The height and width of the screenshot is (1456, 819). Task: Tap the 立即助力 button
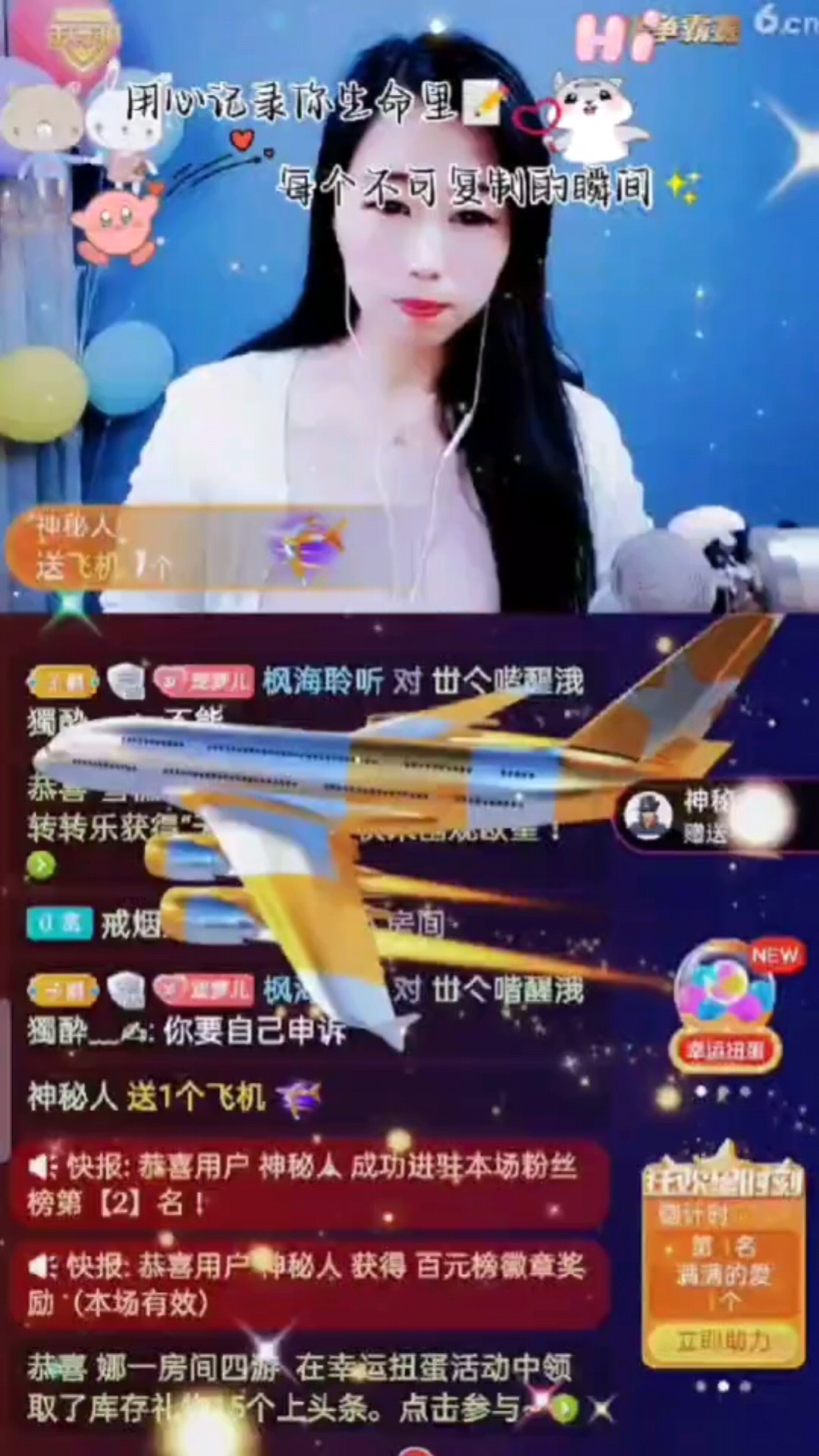point(723,1342)
